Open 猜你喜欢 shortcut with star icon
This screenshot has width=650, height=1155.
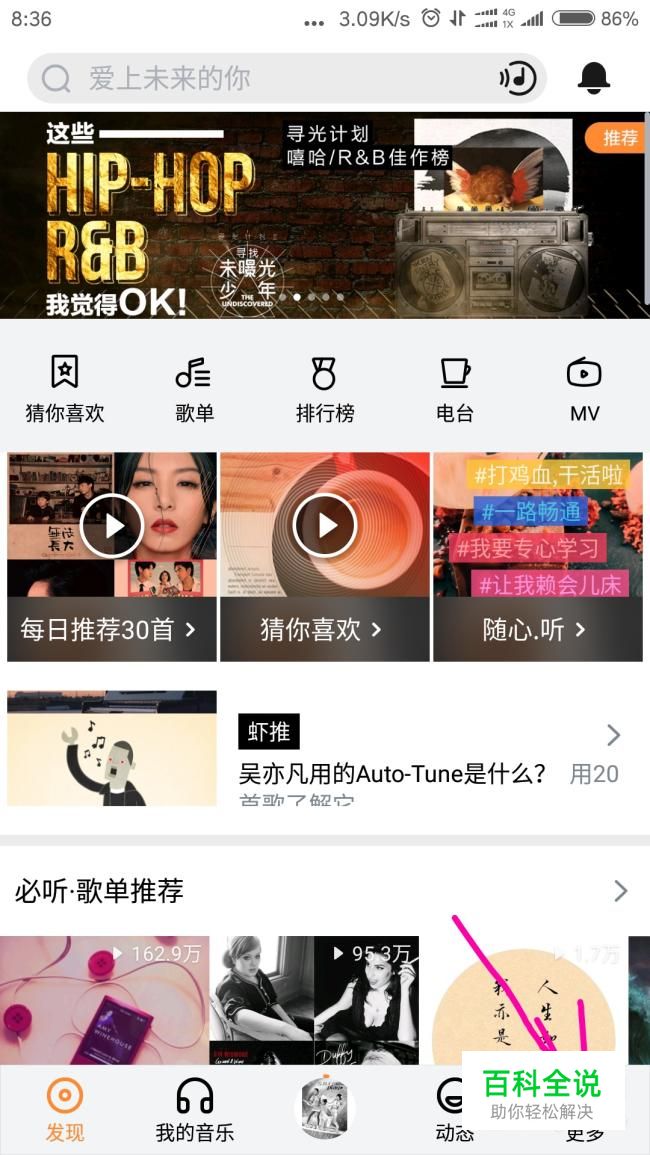coord(65,388)
